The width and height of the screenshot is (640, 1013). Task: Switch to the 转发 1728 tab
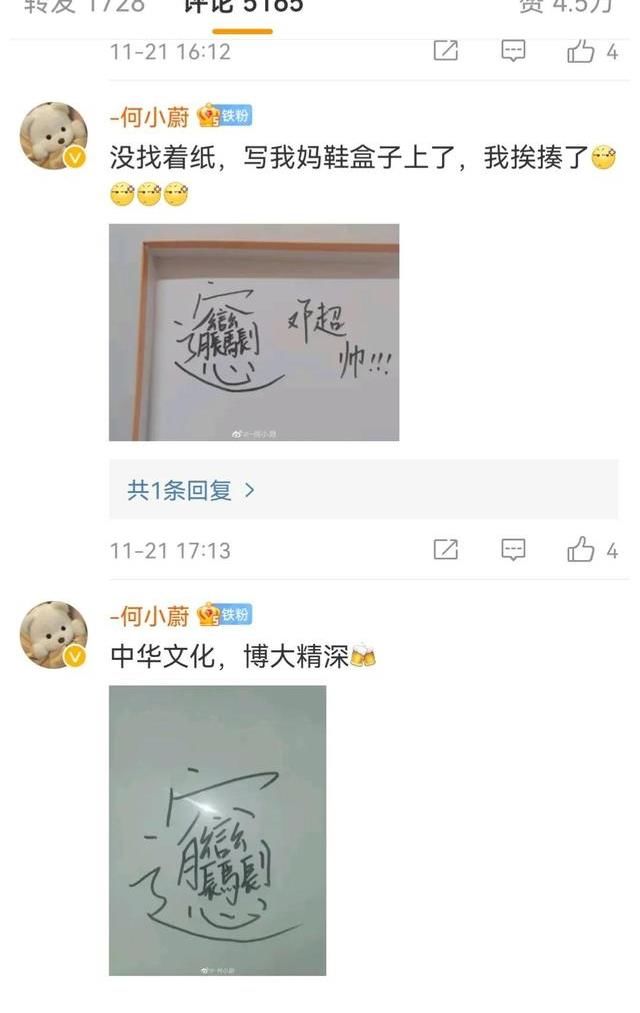point(84,6)
